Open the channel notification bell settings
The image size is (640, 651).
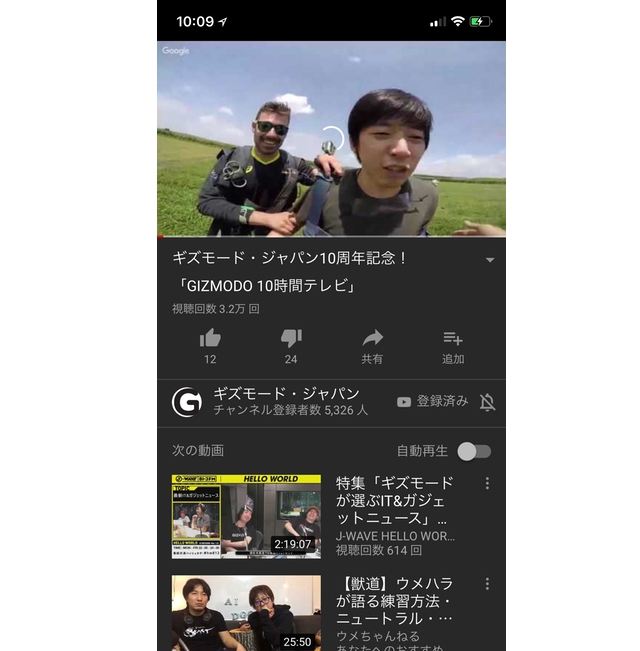click(487, 402)
